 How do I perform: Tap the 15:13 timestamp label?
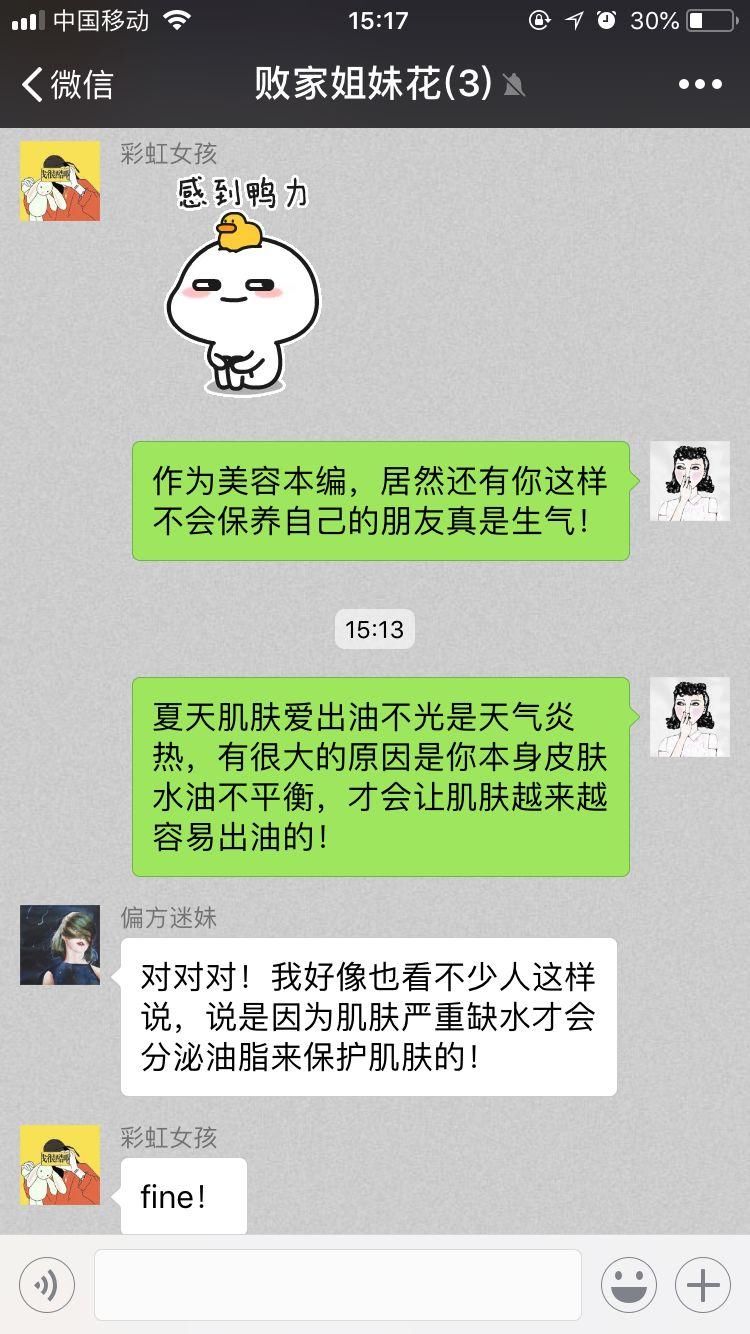click(375, 629)
